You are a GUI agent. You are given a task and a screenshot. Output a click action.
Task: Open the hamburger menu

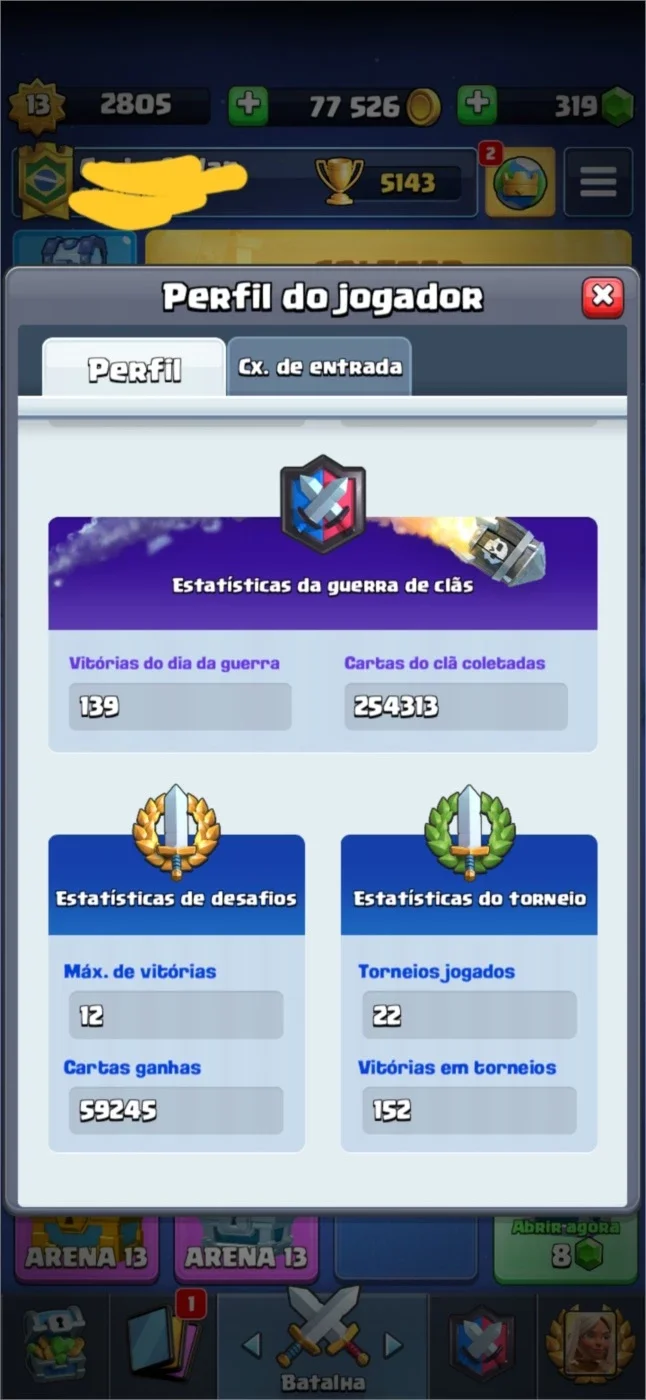[x=597, y=183]
